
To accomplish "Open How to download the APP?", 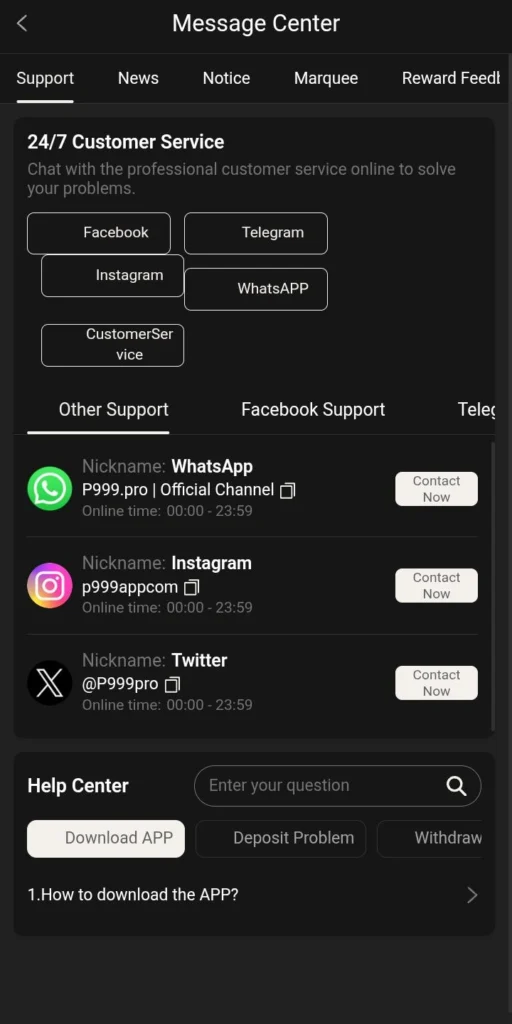I will (x=254, y=895).
